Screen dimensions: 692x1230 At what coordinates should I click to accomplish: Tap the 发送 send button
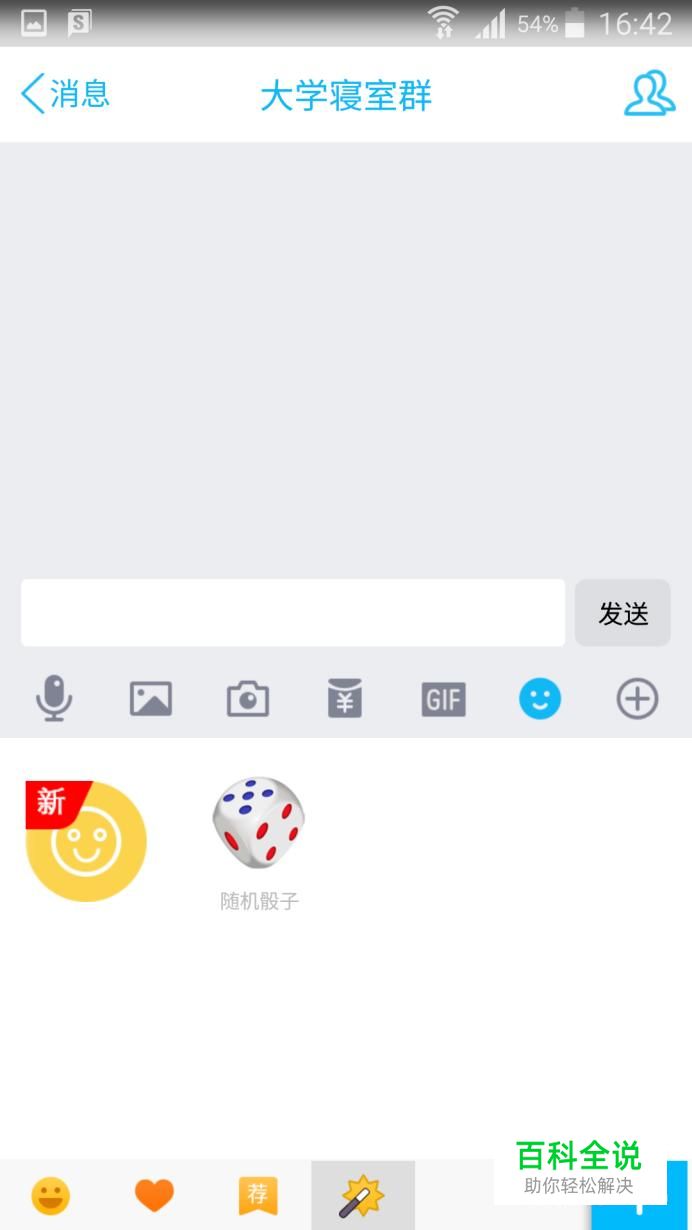click(x=623, y=613)
